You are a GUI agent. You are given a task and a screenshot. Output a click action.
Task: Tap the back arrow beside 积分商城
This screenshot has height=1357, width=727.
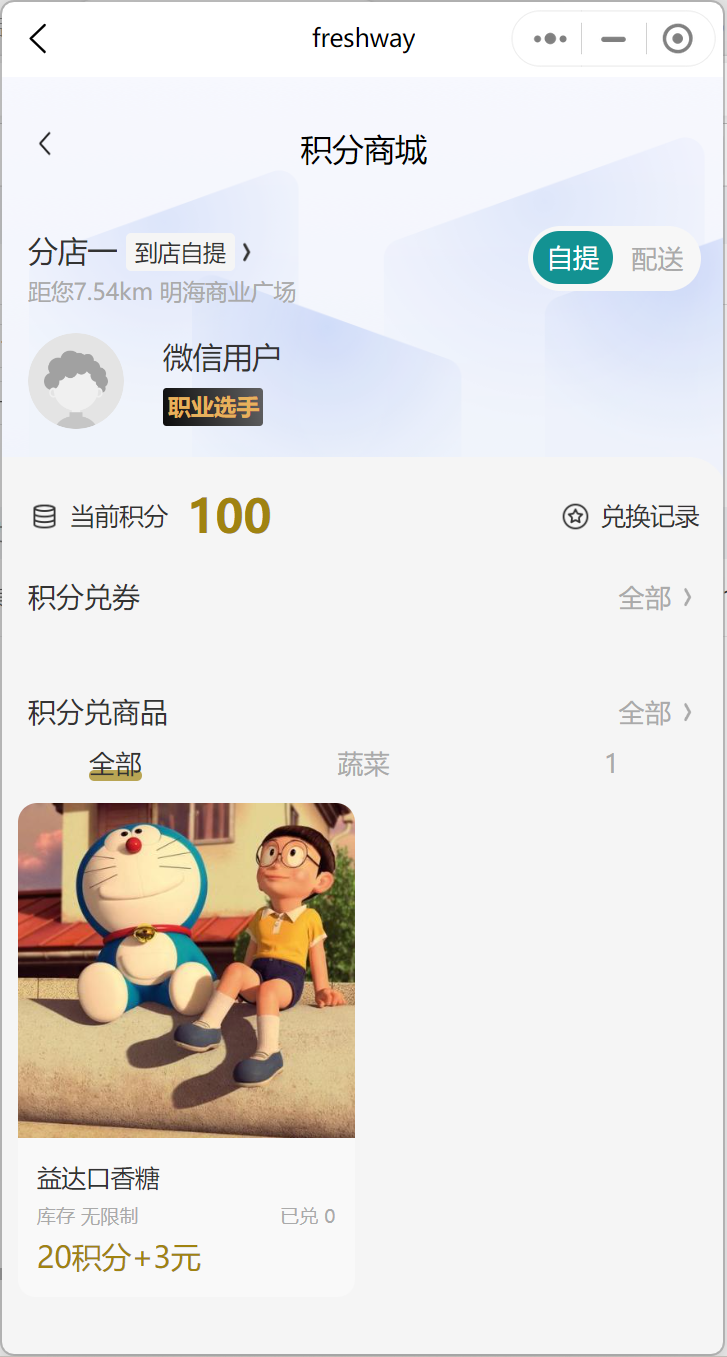tap(45, 144)
